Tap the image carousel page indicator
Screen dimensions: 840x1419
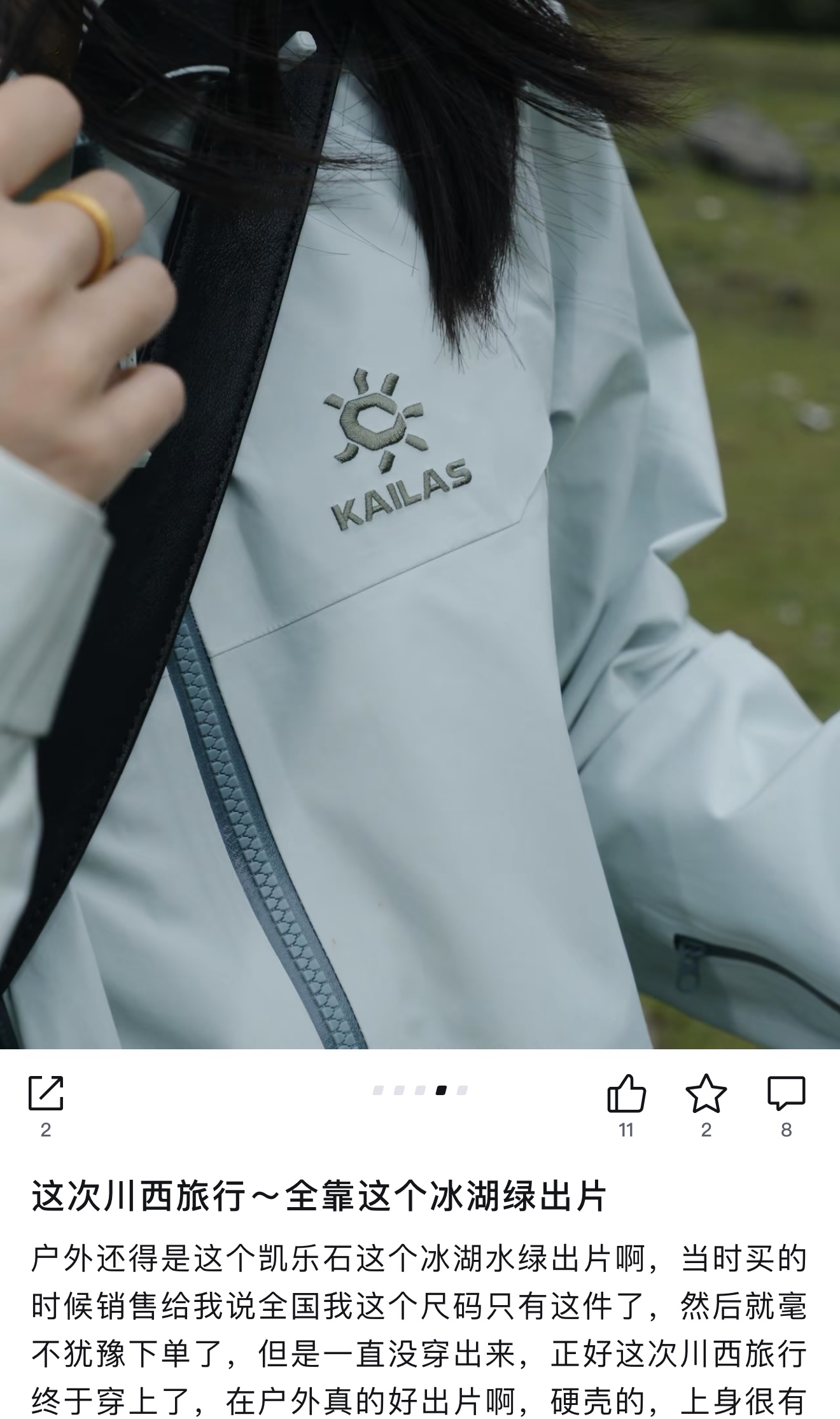[x=420, y=1090]
